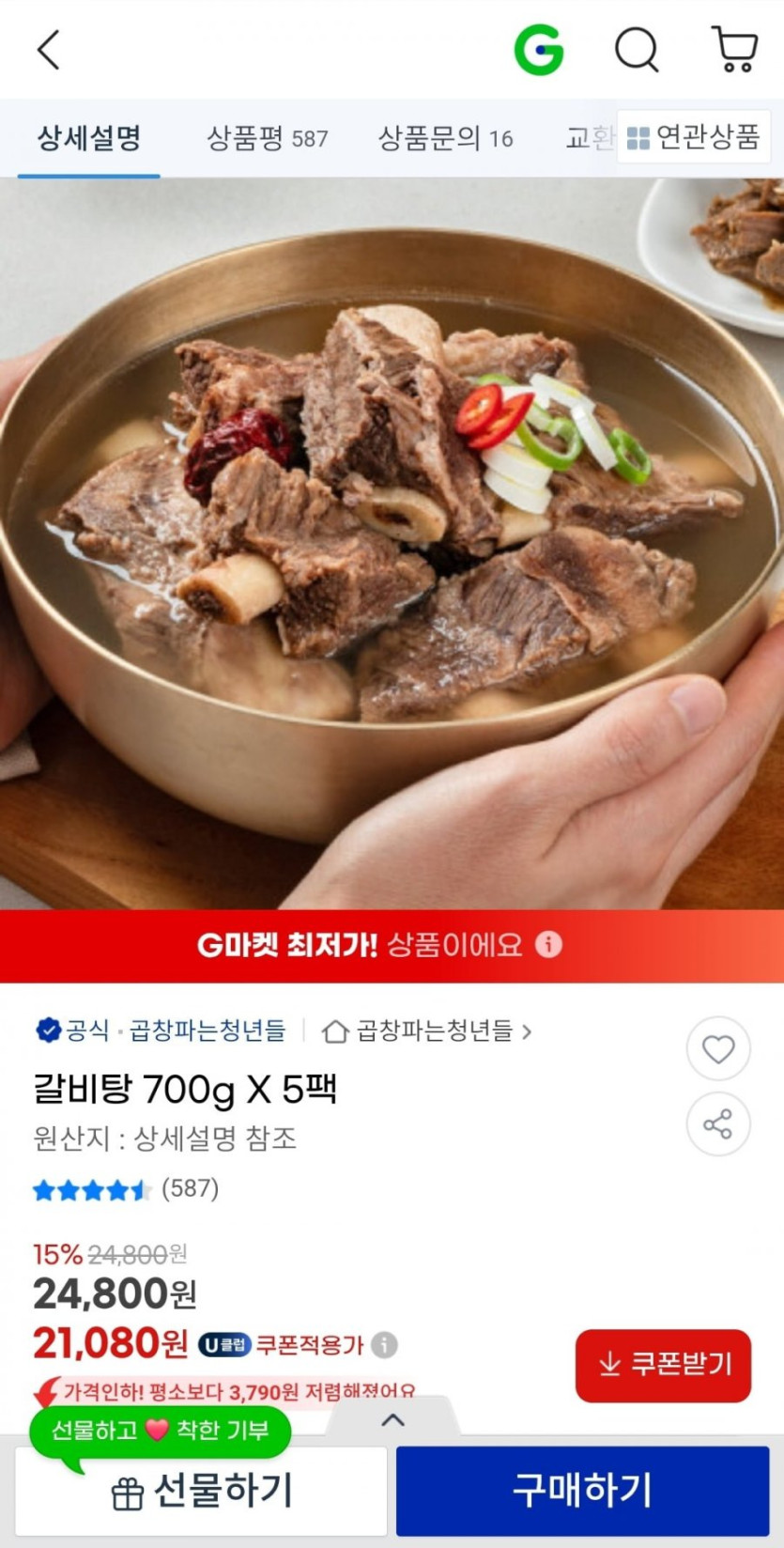Open the 연관상품 related products button
The height and width of the screenshot is (1548, 784).
tap(693, 138)
